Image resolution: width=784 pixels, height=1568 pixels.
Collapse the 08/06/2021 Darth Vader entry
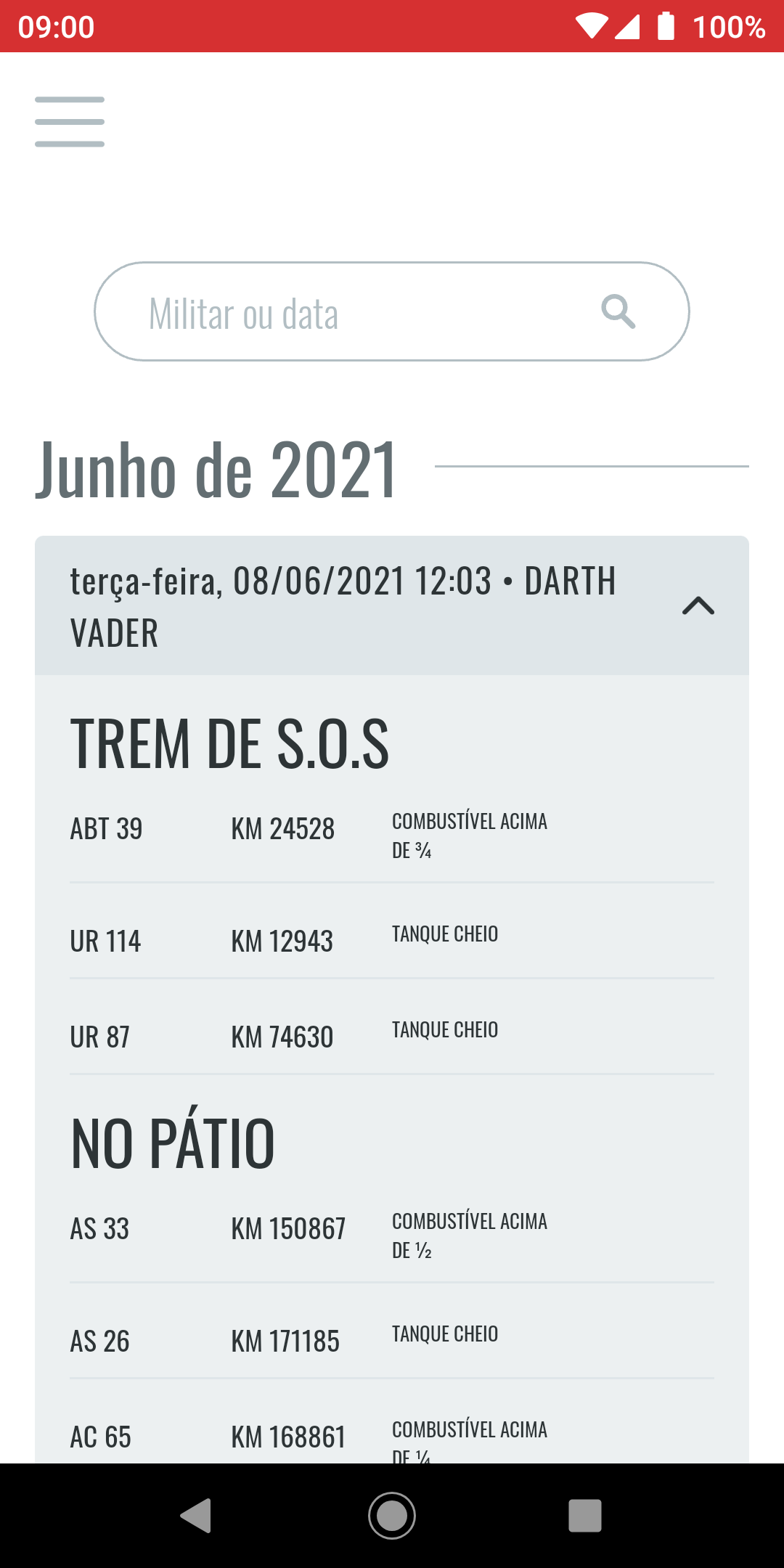tap(698, 605)
